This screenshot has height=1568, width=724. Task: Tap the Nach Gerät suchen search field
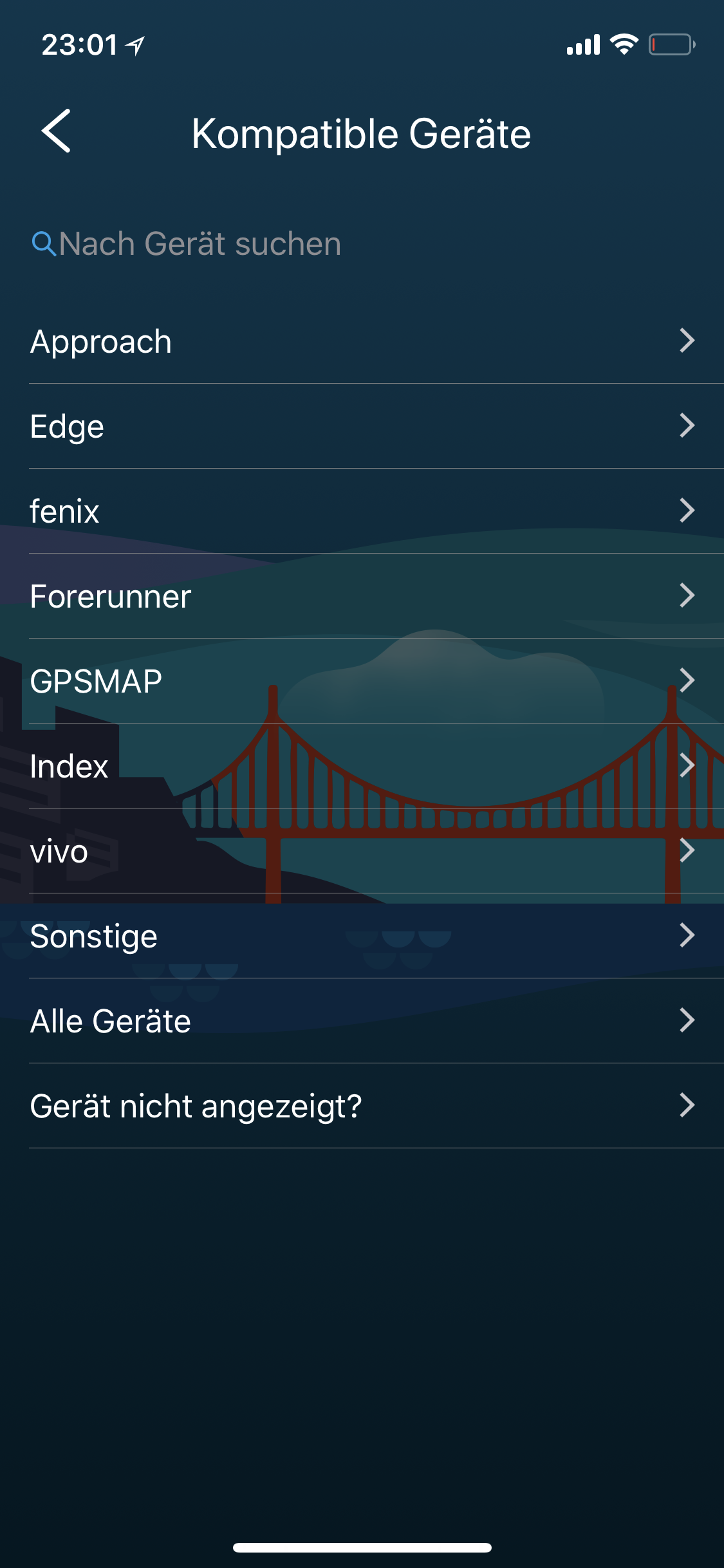[x=200, y=244]
